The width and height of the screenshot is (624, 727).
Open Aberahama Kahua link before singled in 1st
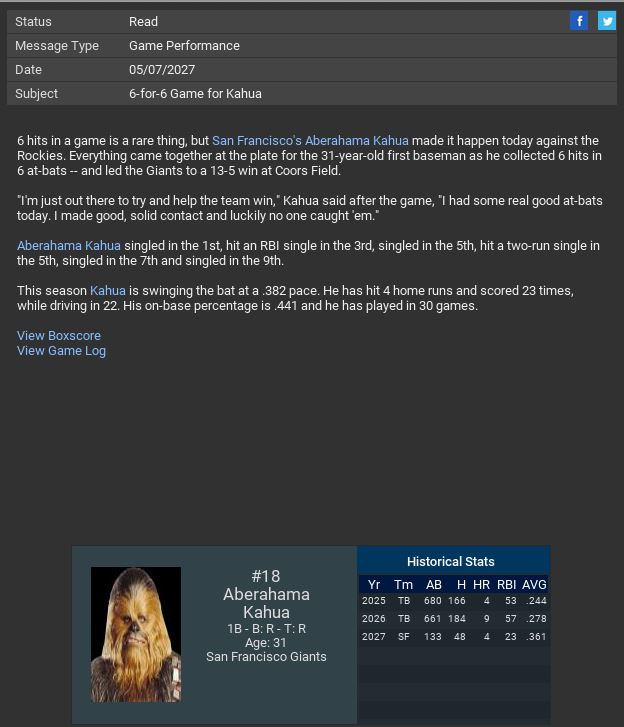coord(69,246)
